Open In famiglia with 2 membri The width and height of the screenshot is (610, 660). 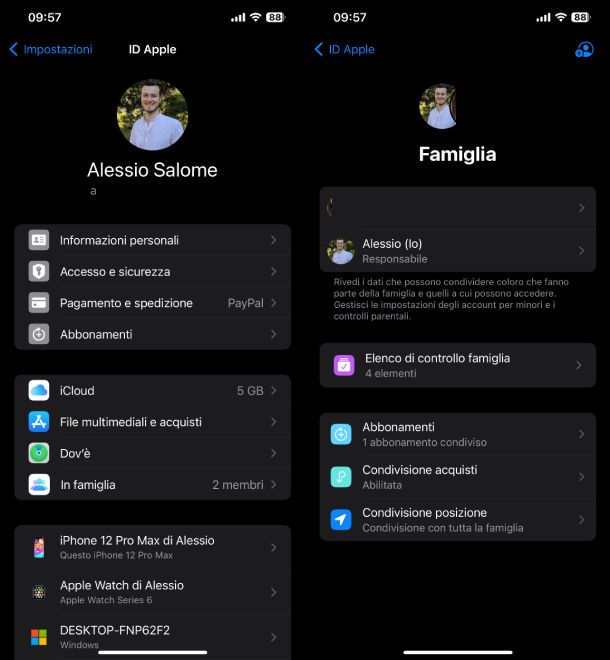[152, 485]
